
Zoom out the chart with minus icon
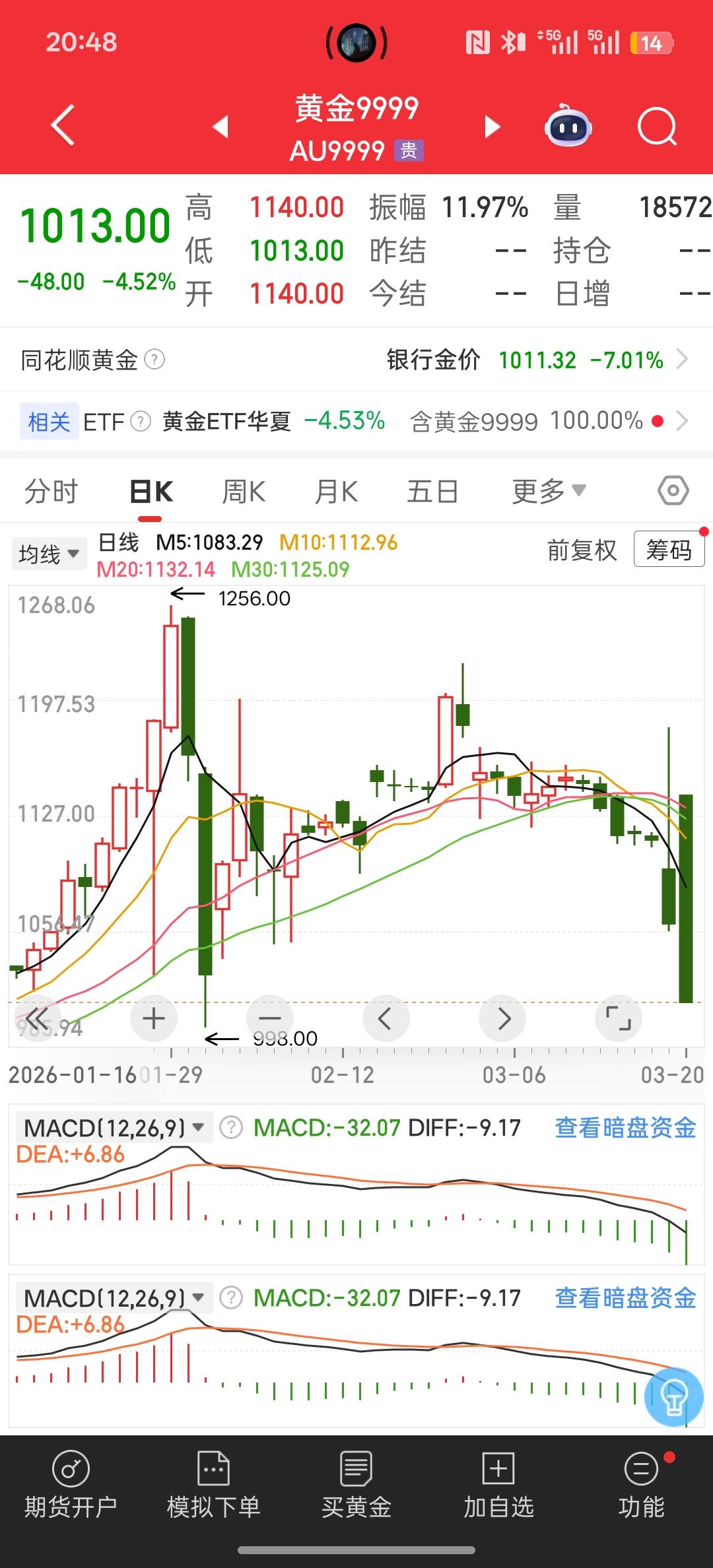[x=269, y=1018]
